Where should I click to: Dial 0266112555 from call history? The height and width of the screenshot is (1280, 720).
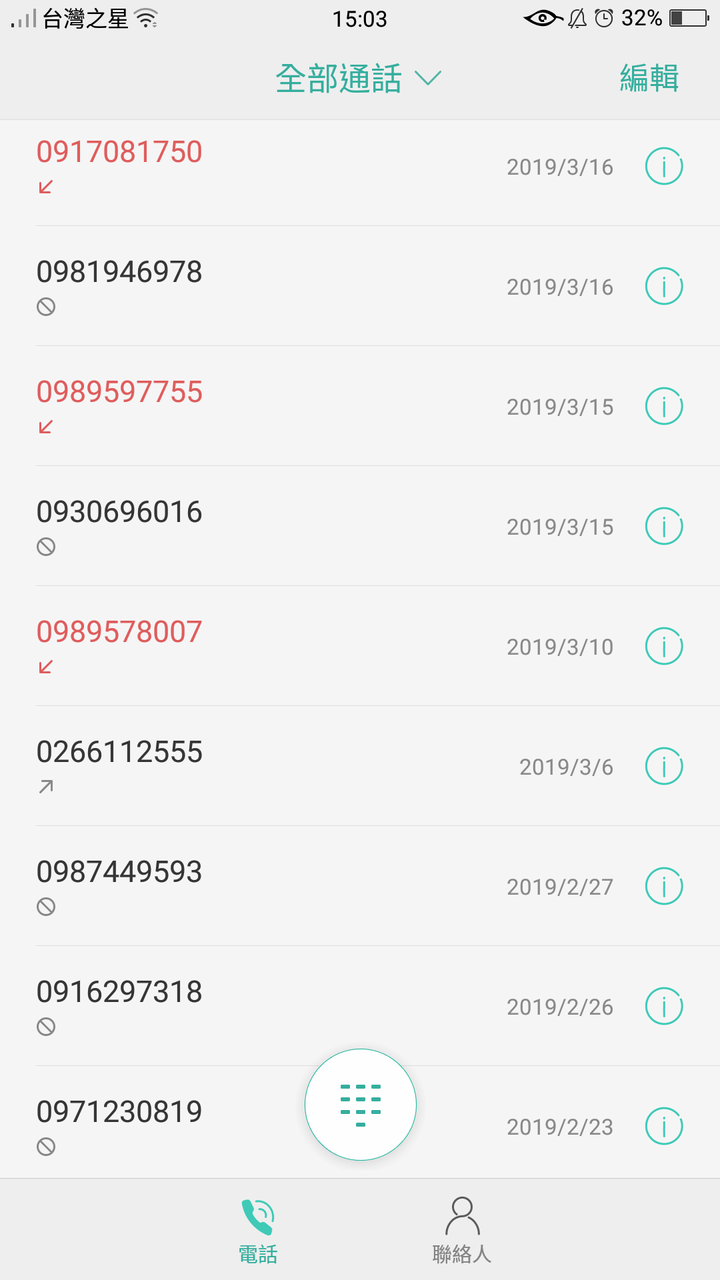(120, 752)
